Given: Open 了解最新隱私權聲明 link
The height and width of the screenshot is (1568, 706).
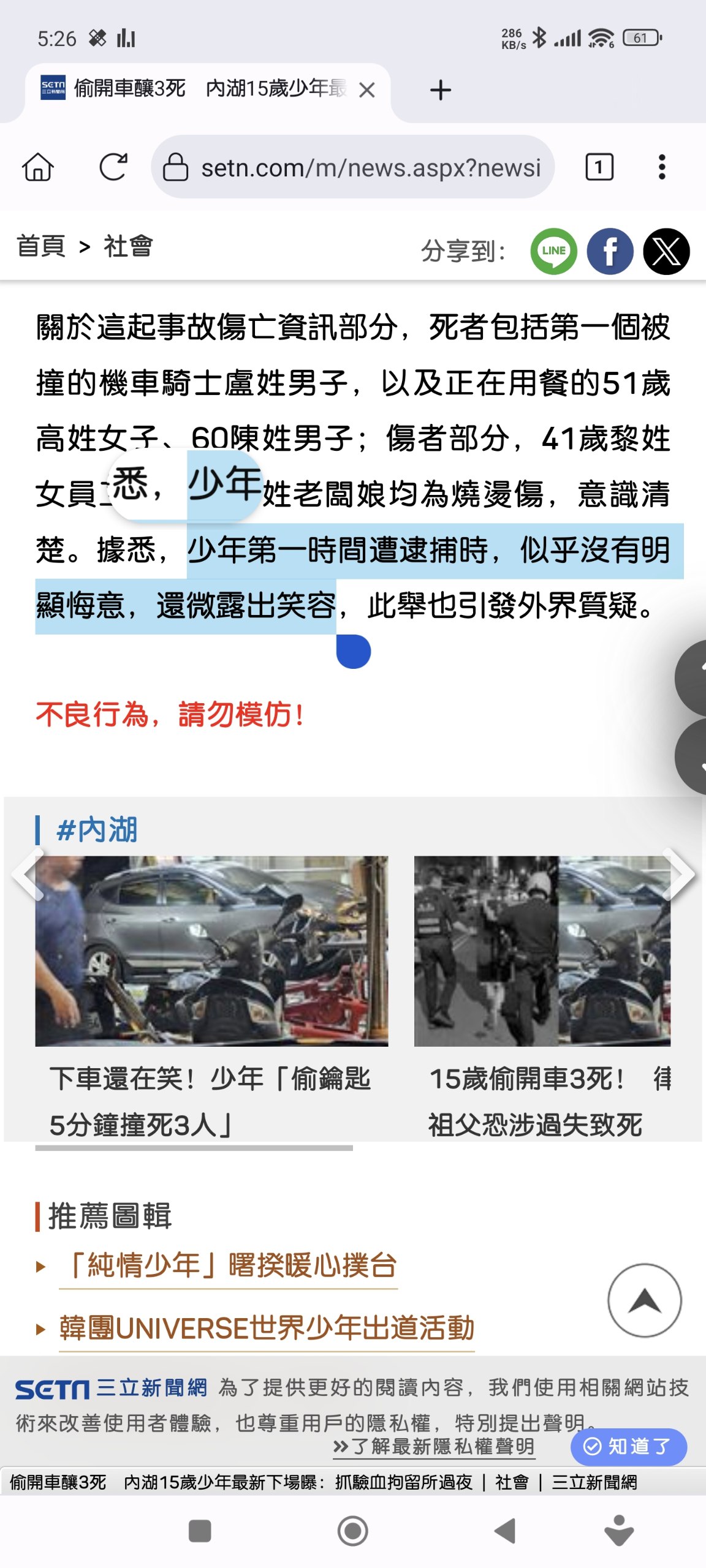Looking at the screenshot, I should click(x=434, y=1447).
